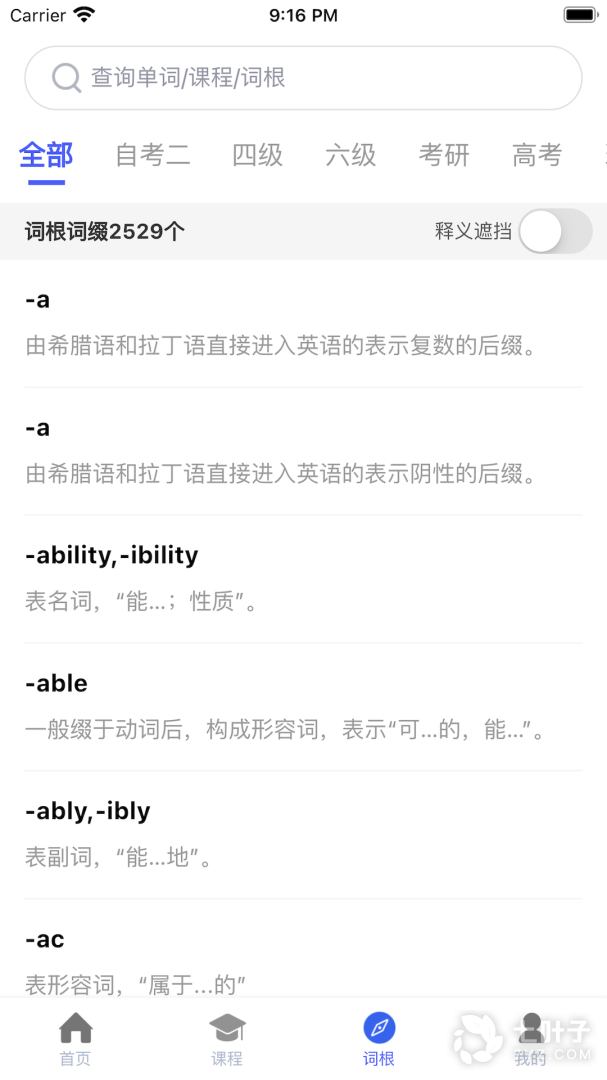Open the -ac suffix entry

tap(303, 958)
